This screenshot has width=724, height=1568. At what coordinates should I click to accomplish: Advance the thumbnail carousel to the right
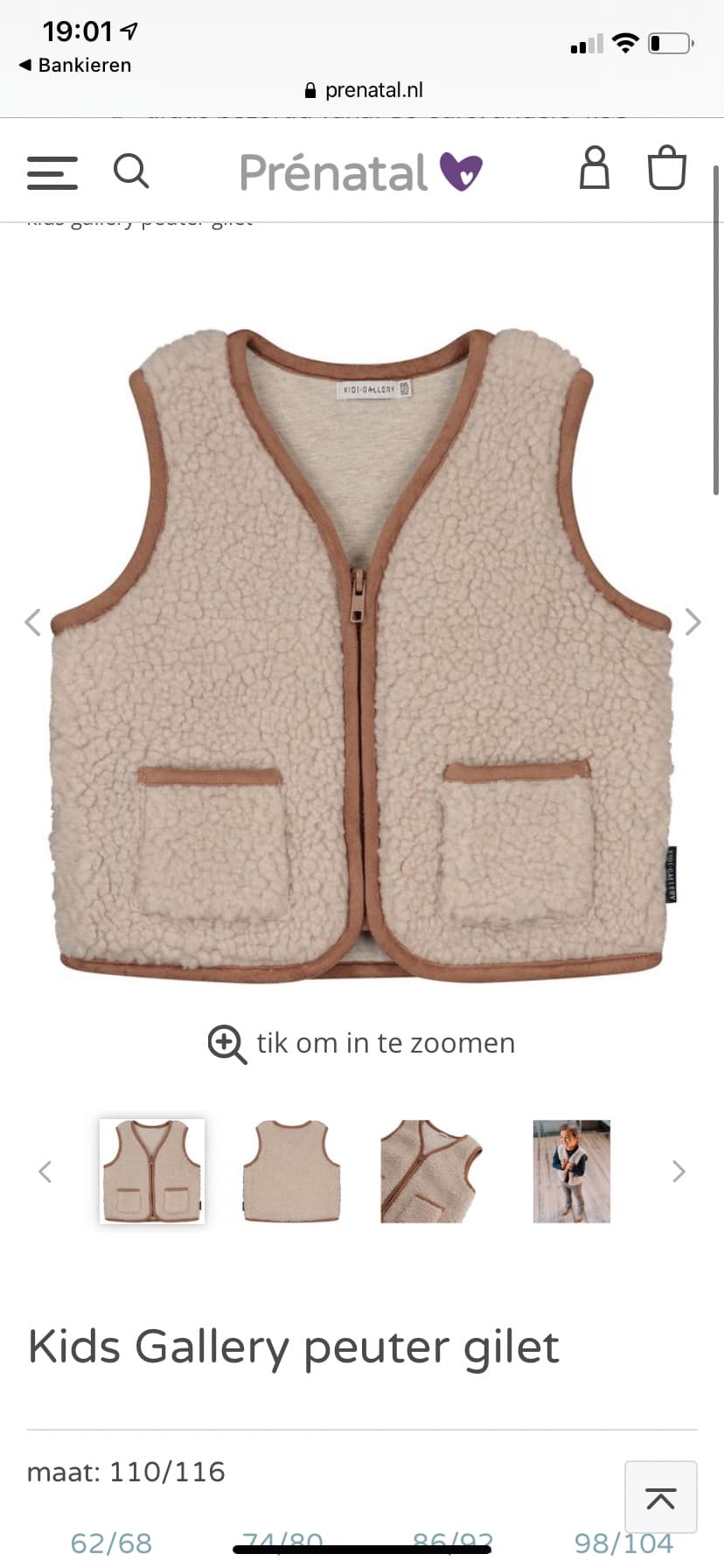pos(679,1172)
